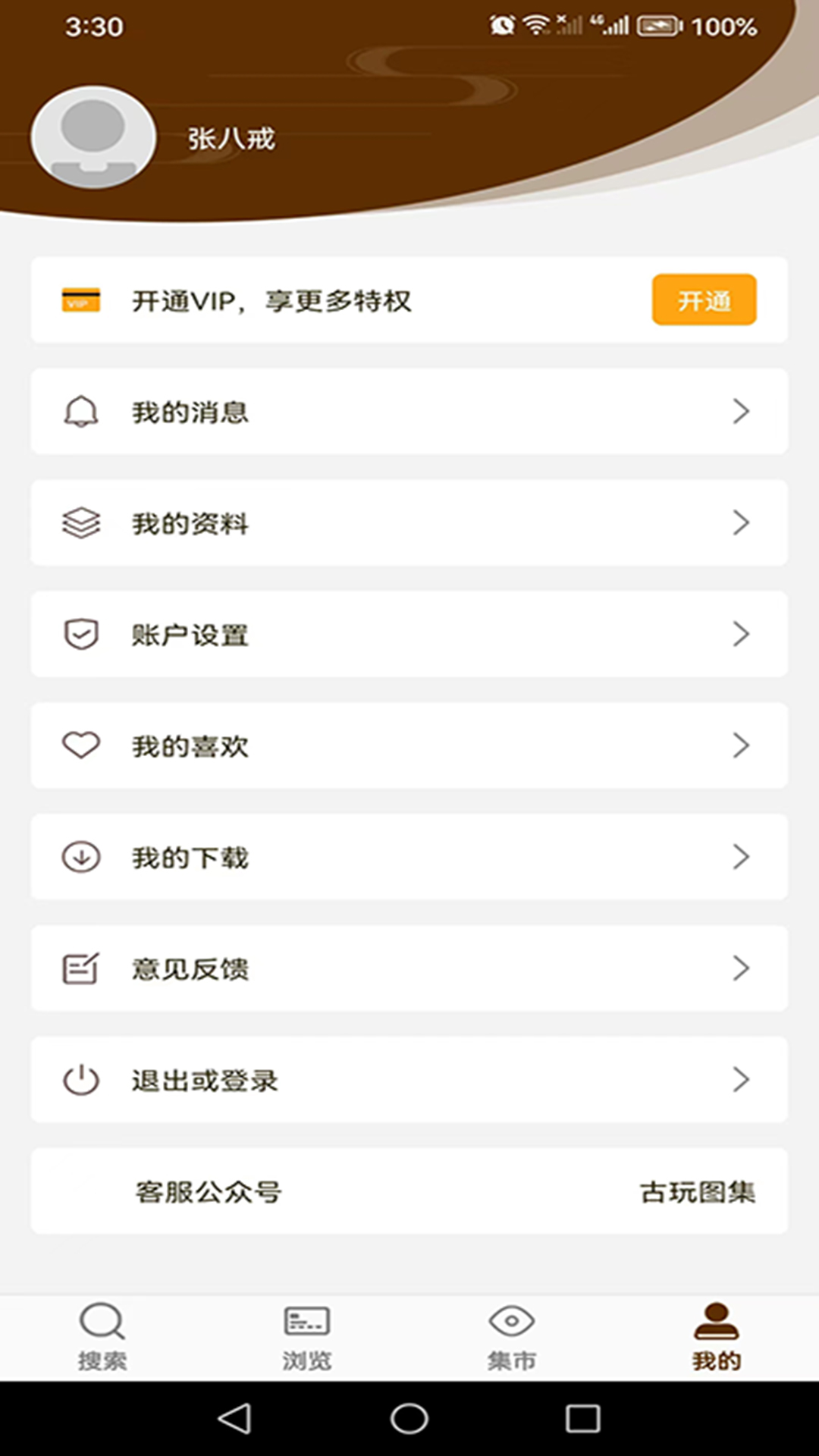Click the shield icon for 账户设置
The width and height of the screenshot is (819, 1456).
point(81,634)
